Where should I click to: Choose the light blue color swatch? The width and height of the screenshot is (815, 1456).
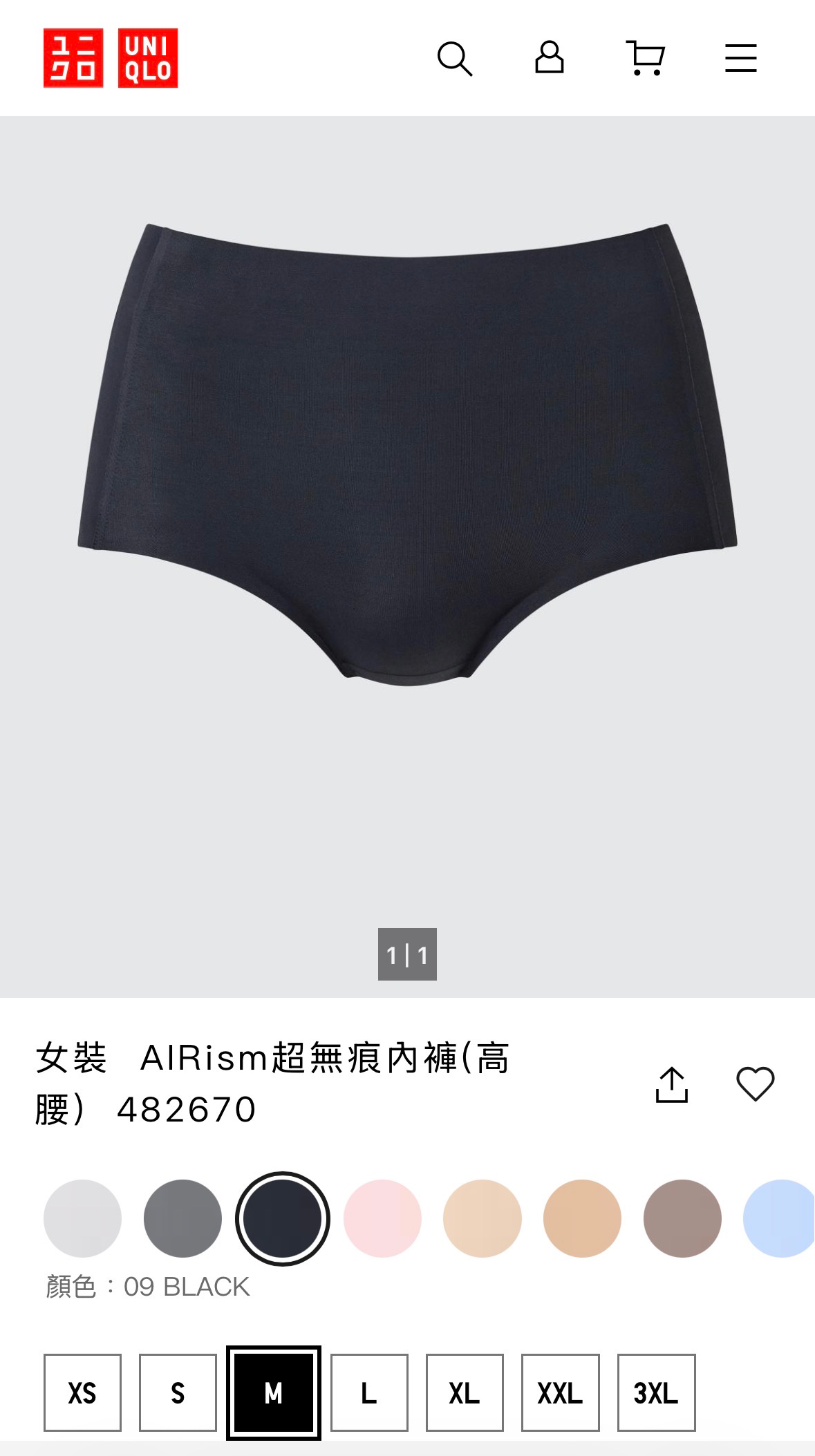(x=780, y=1218)
